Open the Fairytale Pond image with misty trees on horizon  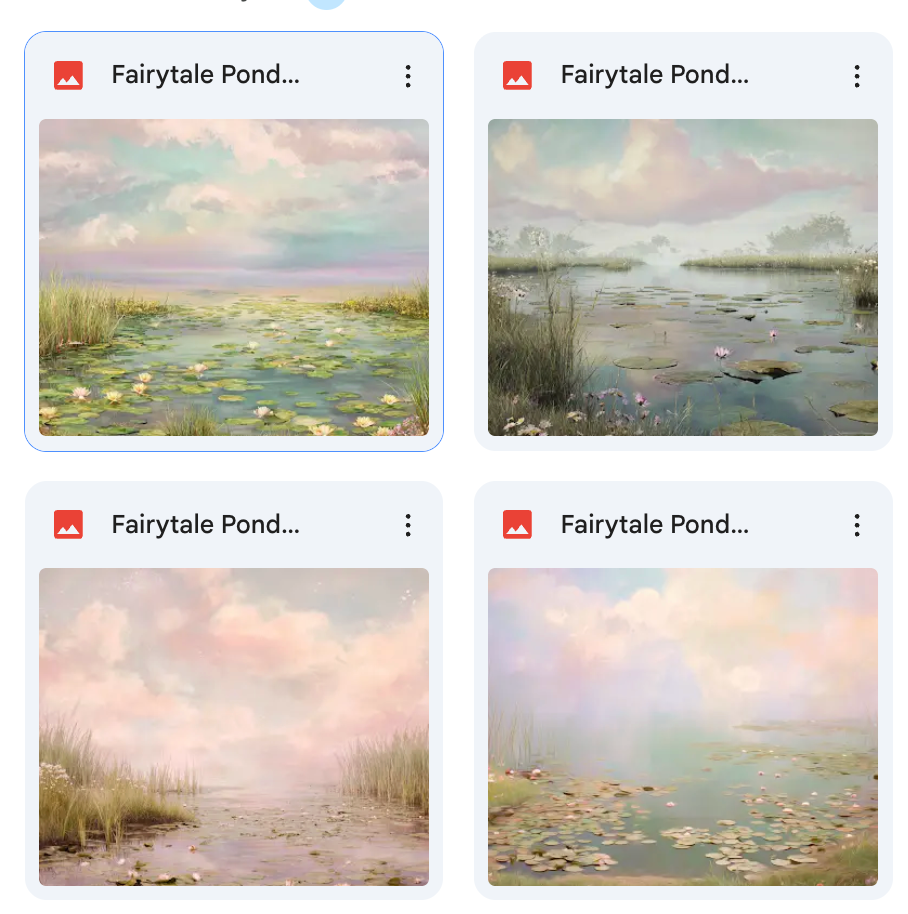pyautogui.click(x=683, y=277)
